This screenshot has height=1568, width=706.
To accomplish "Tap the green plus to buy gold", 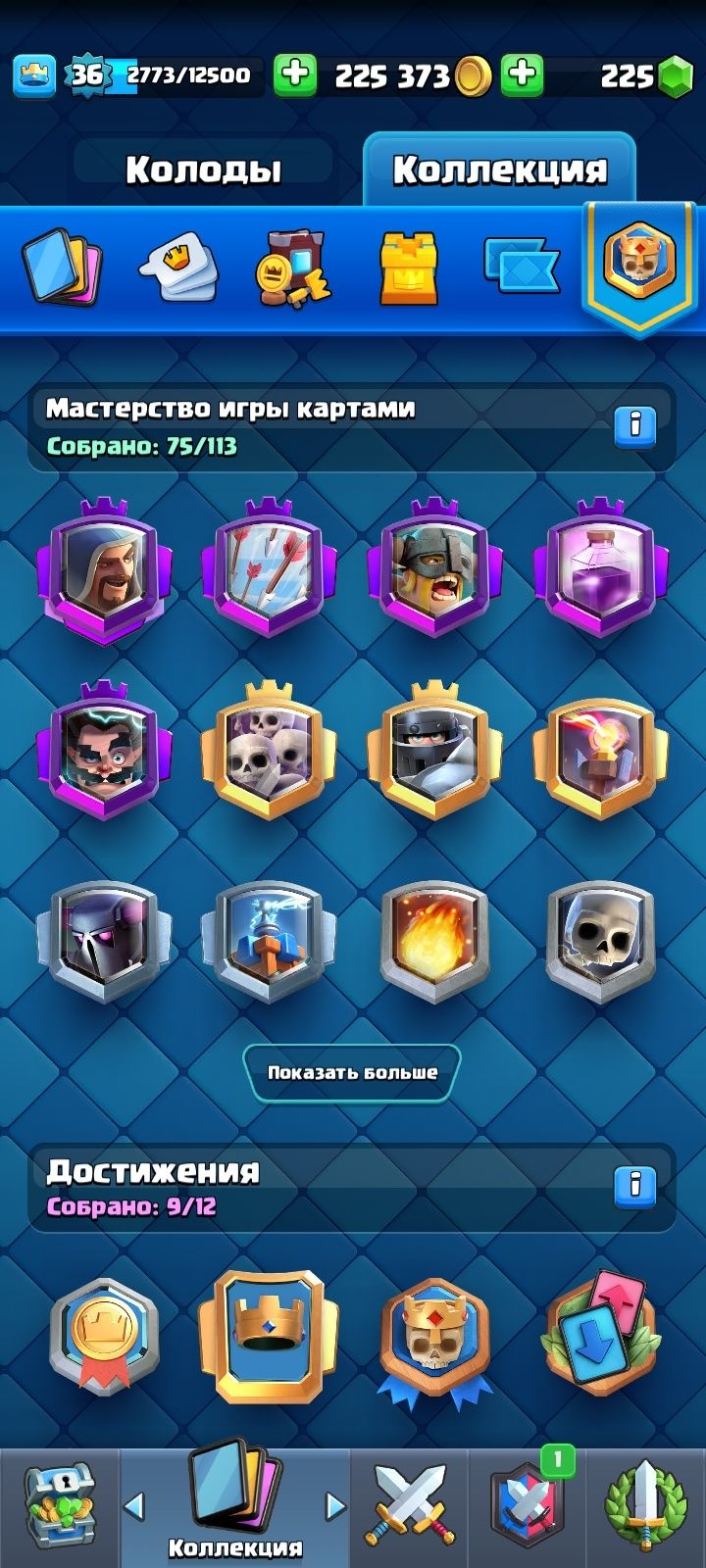I will click(x=523, y=75).
